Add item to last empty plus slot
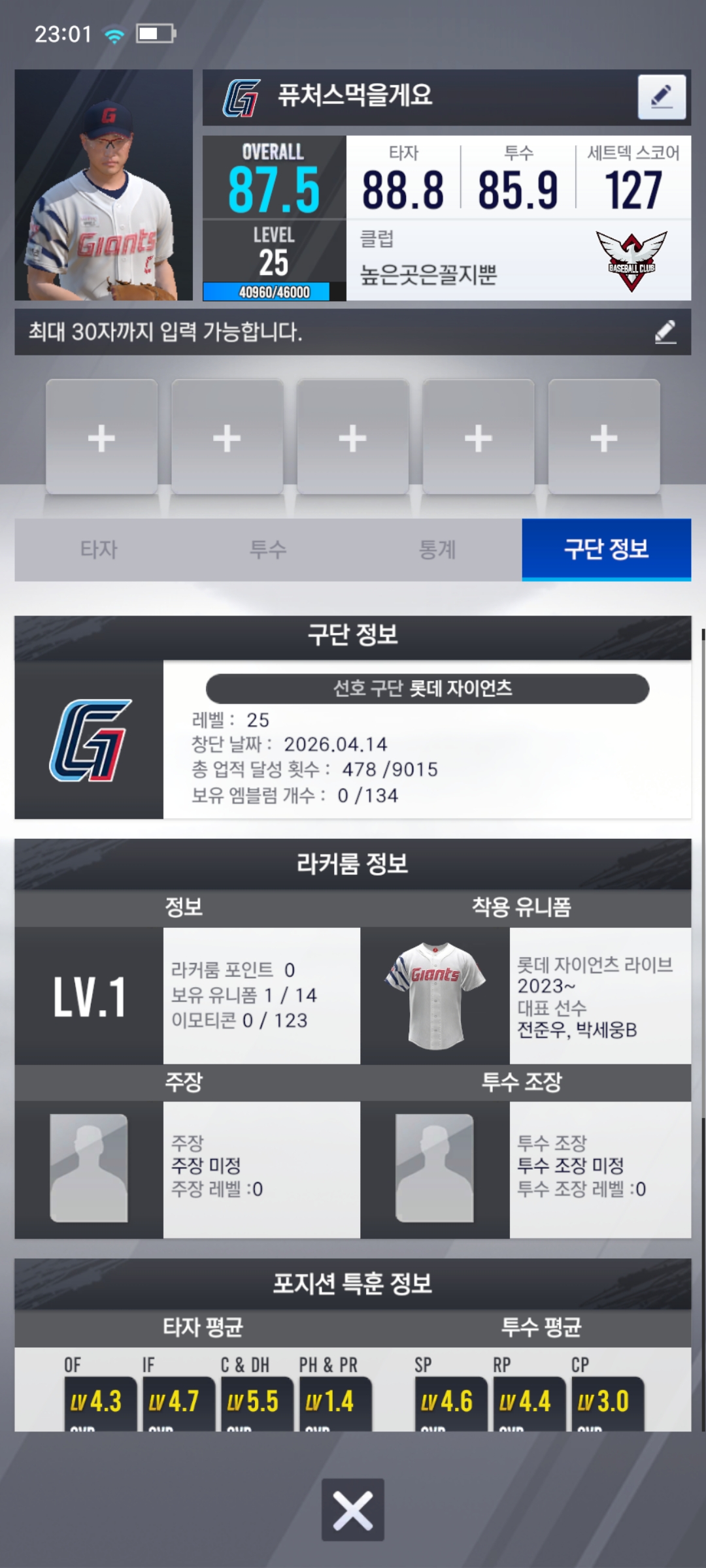 tap(604, 437)
